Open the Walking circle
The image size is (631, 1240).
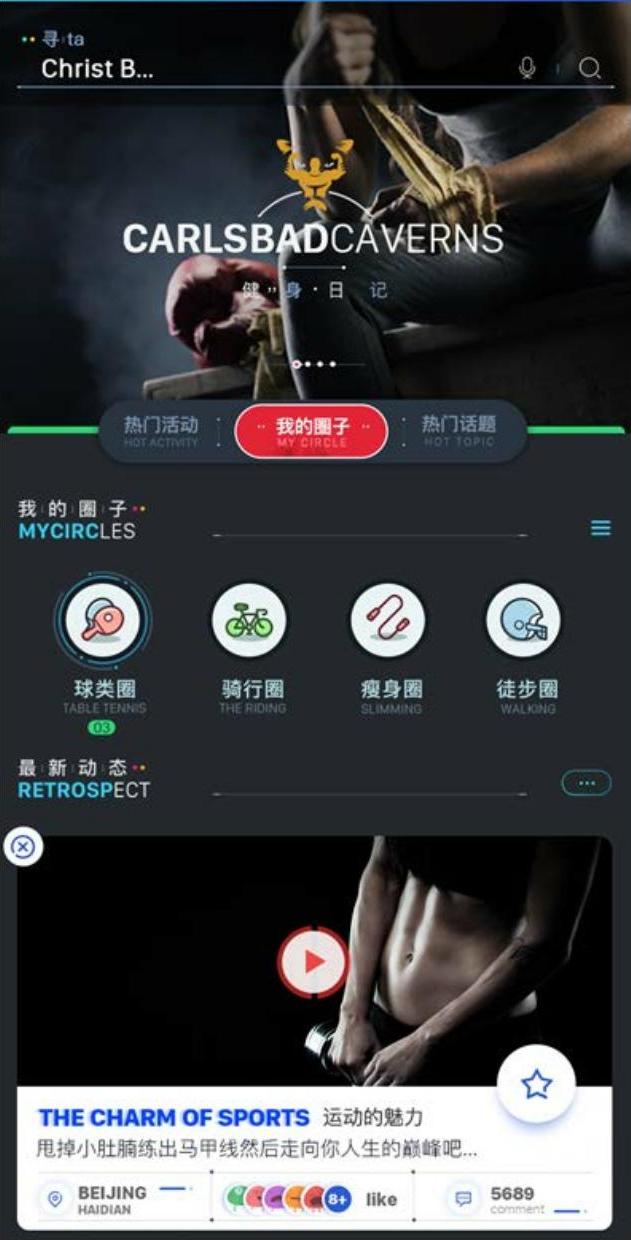pos(523,621)
